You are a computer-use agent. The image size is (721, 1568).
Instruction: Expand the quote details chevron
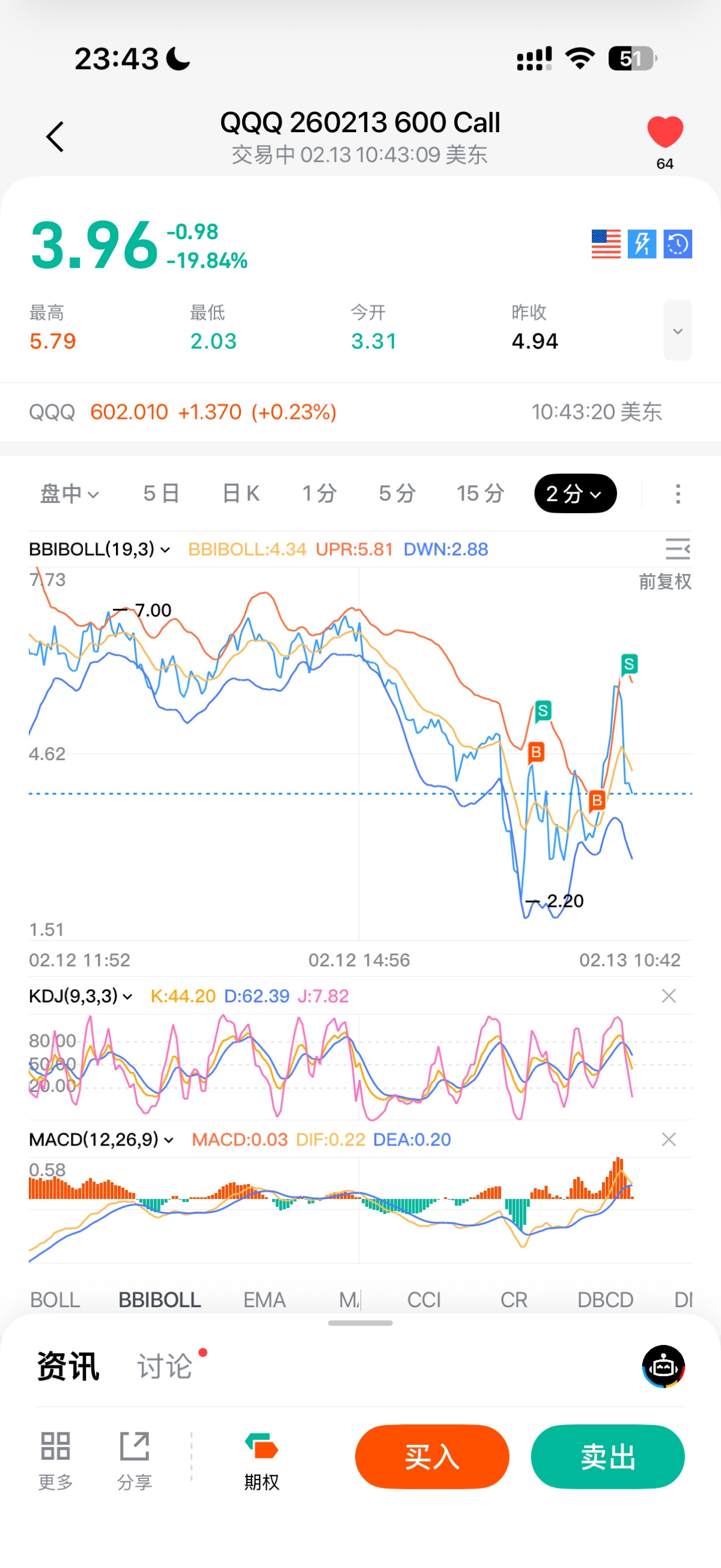click(677, 331)
